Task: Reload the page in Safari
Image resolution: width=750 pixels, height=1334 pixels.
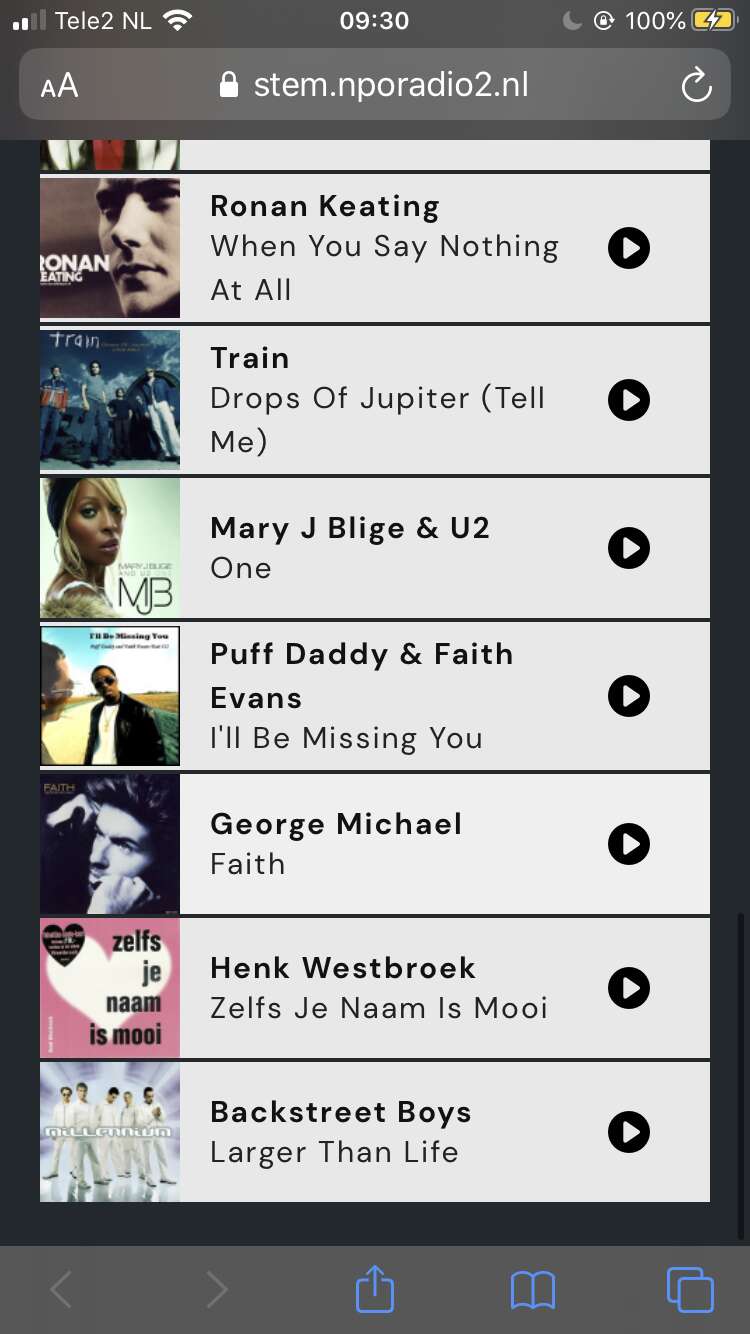Action: click(696, 85)
